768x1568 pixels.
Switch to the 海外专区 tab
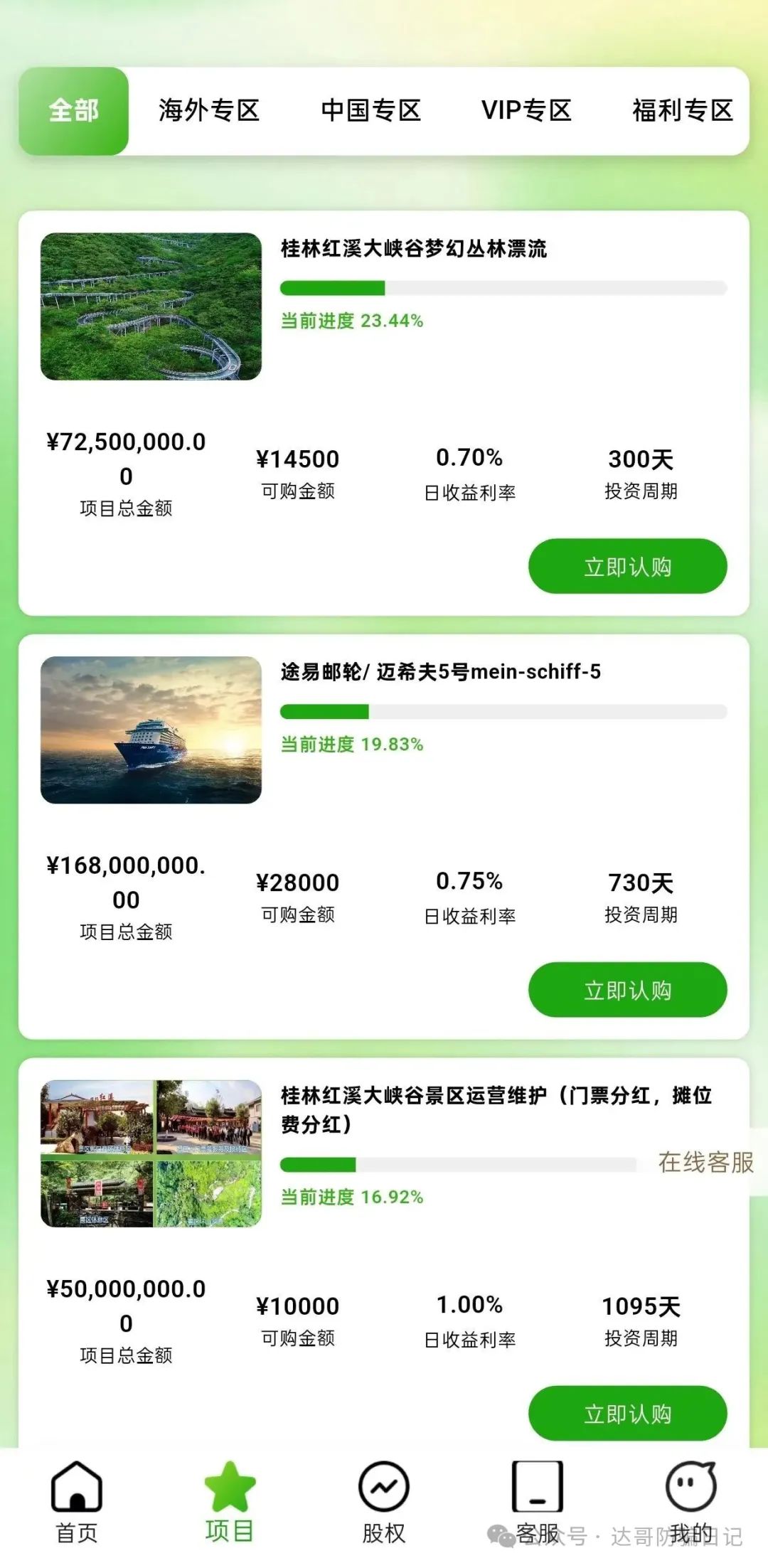pos(209,111)
